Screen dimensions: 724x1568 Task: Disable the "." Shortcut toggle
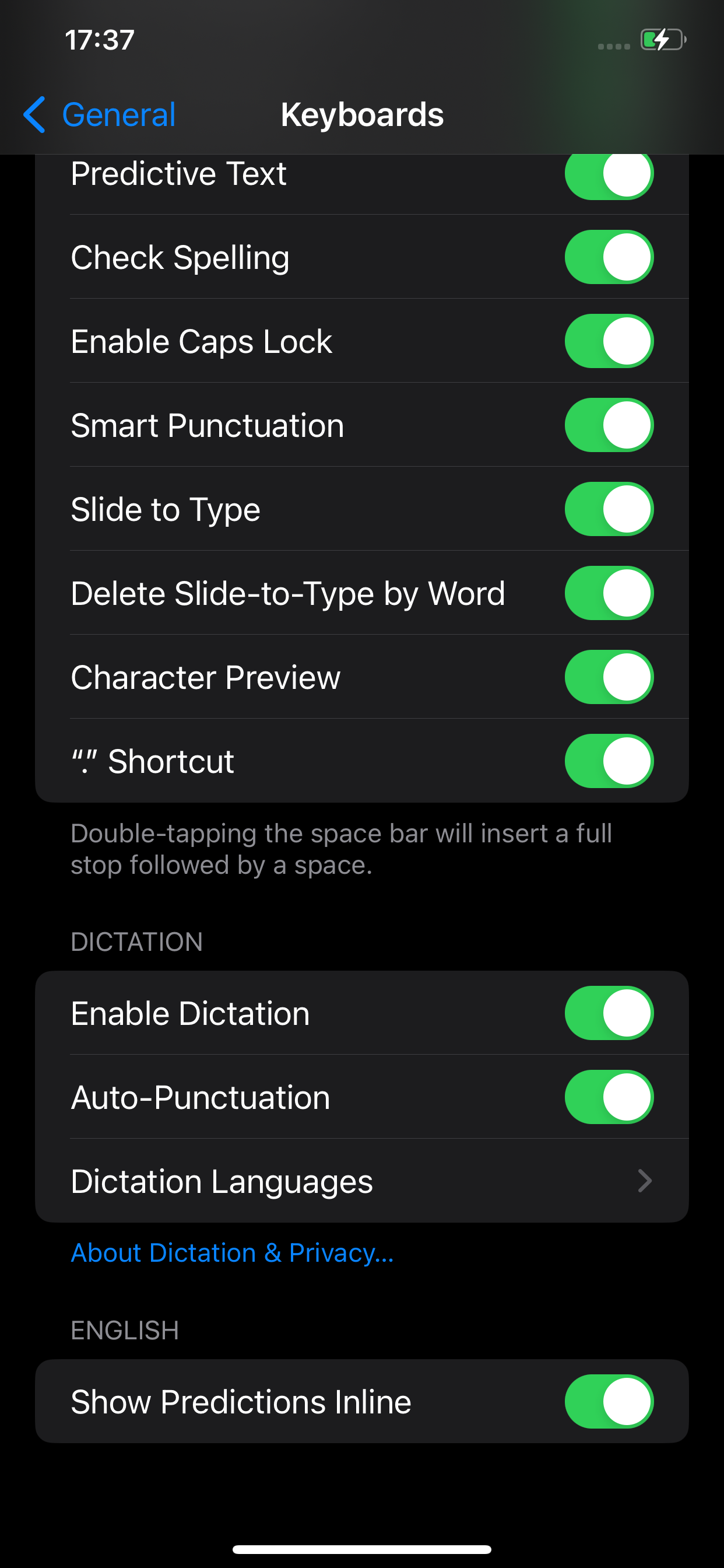[609, 761]
